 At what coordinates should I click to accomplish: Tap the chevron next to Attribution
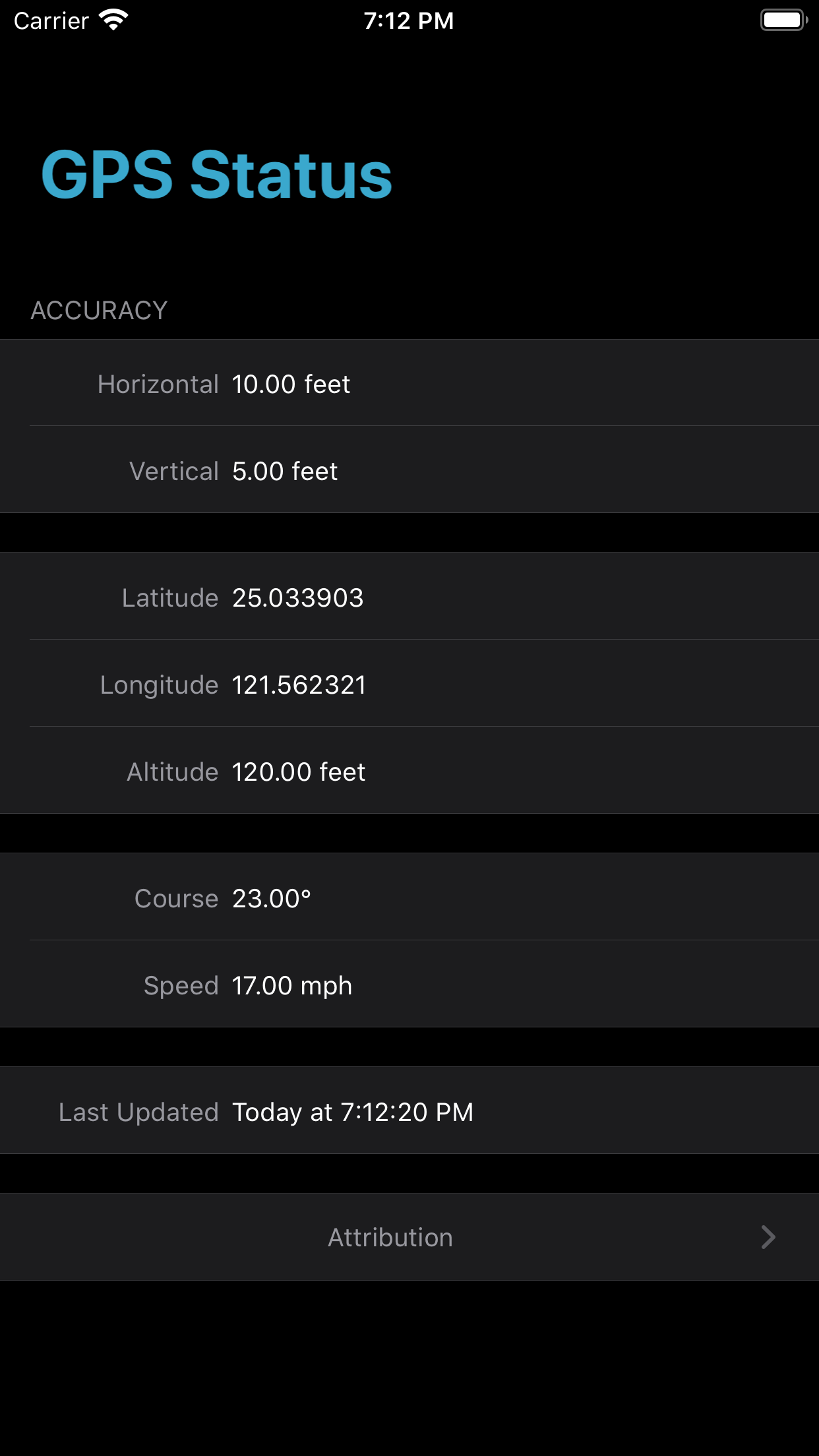point(768,1237)
